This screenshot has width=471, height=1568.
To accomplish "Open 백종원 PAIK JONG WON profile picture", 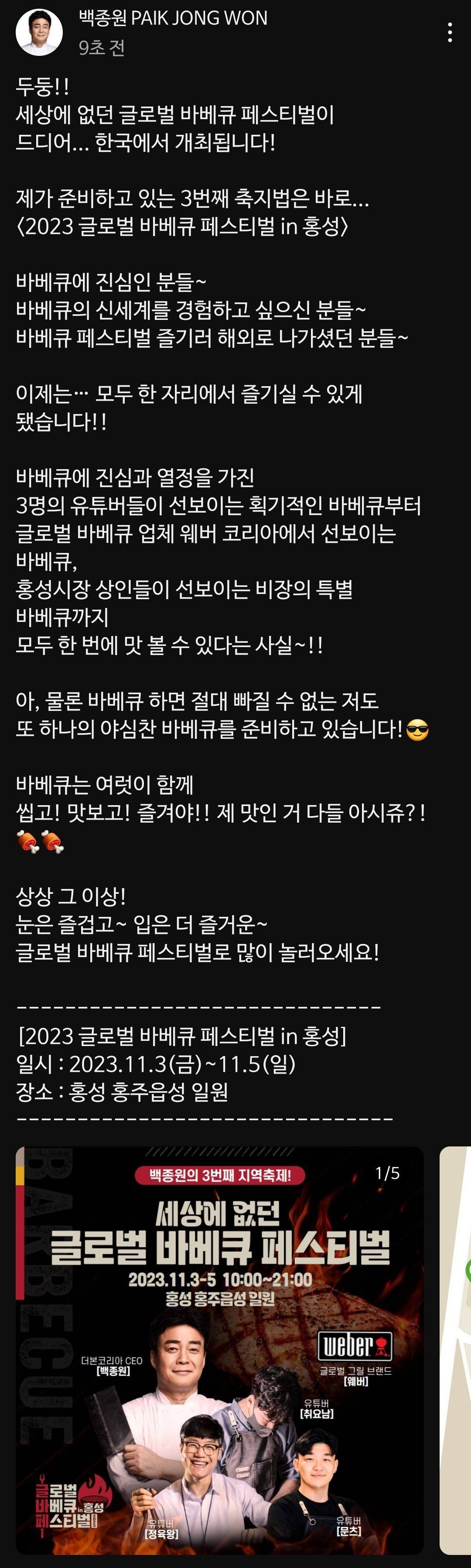I will (x=39, y=32).
